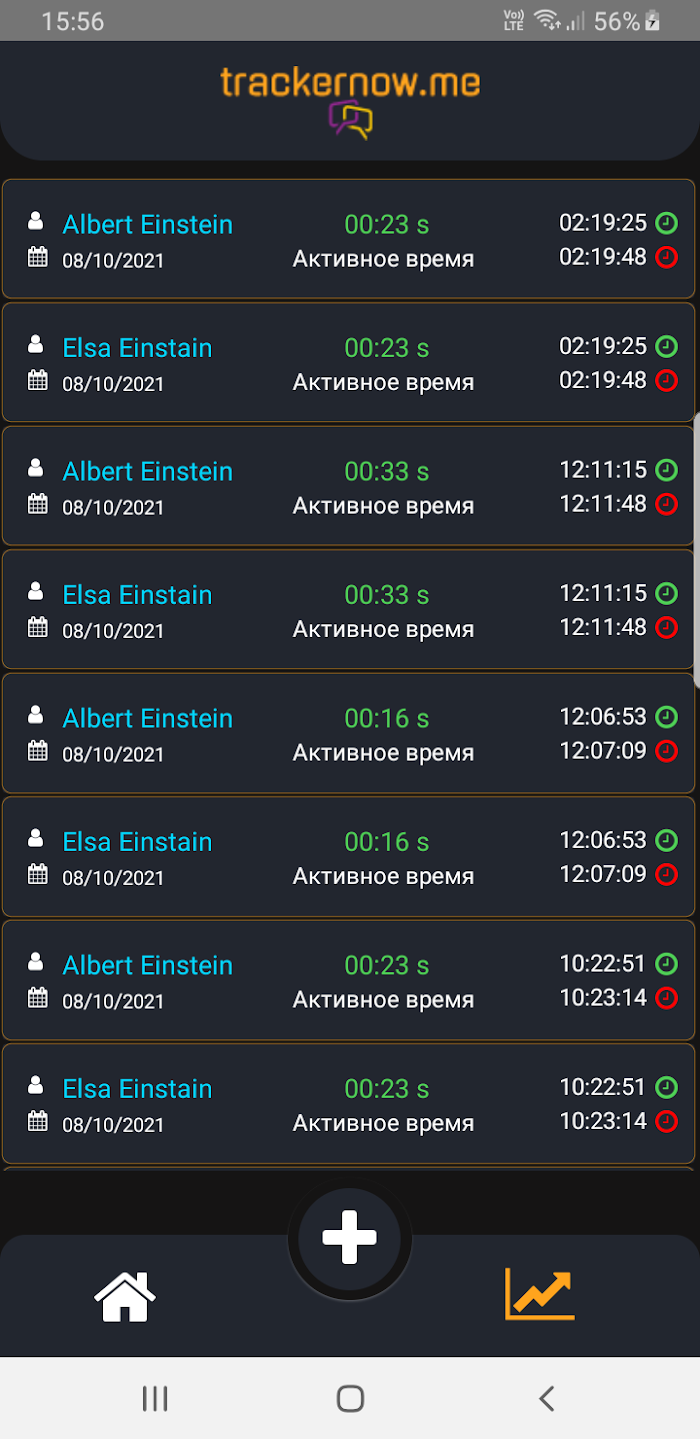The image size is (700, 1439).
Task: Switch to the statistics chart tab
Action: pyautogui.click(x=539, y=1294)
